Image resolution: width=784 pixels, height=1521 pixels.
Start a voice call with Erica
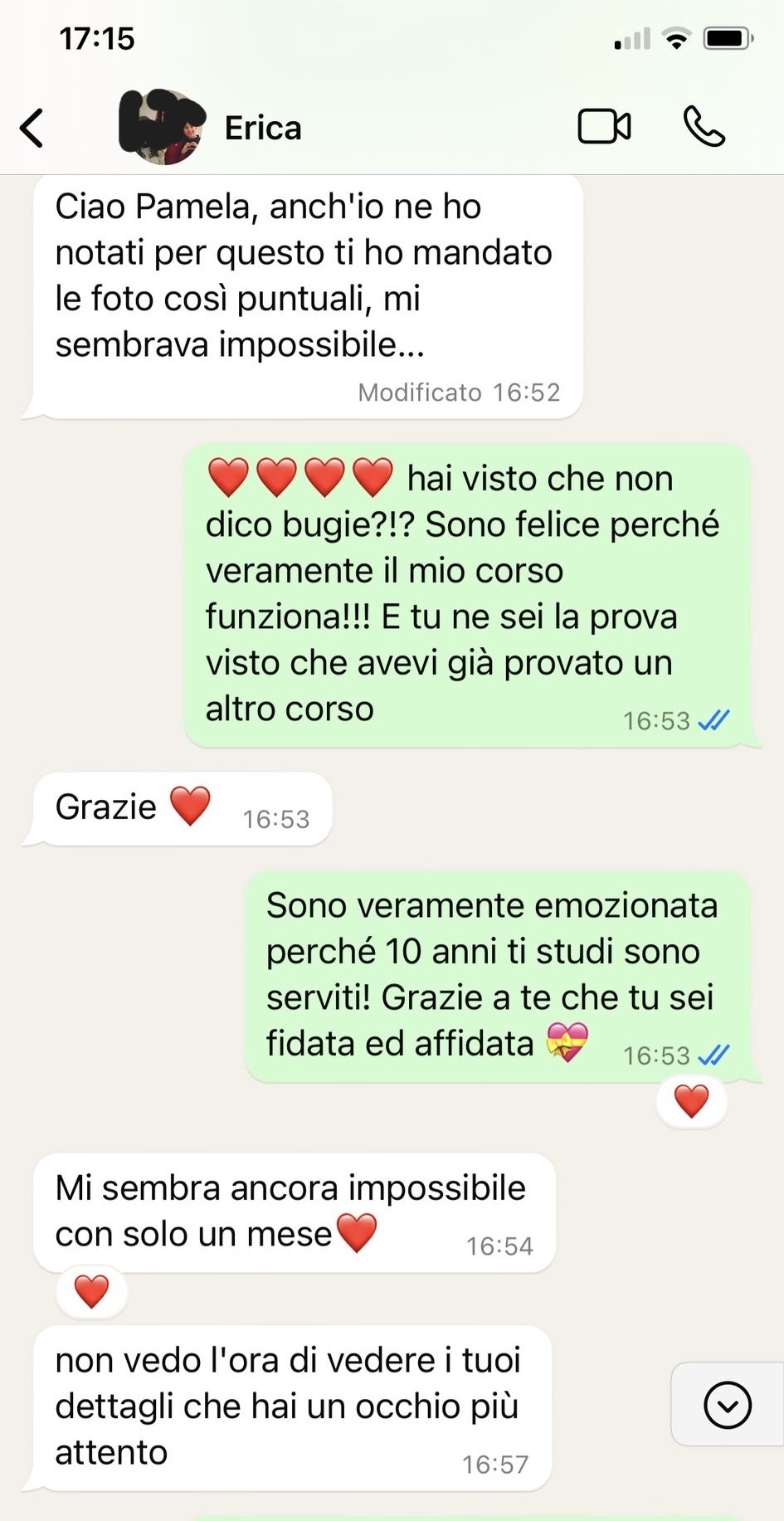704,127
